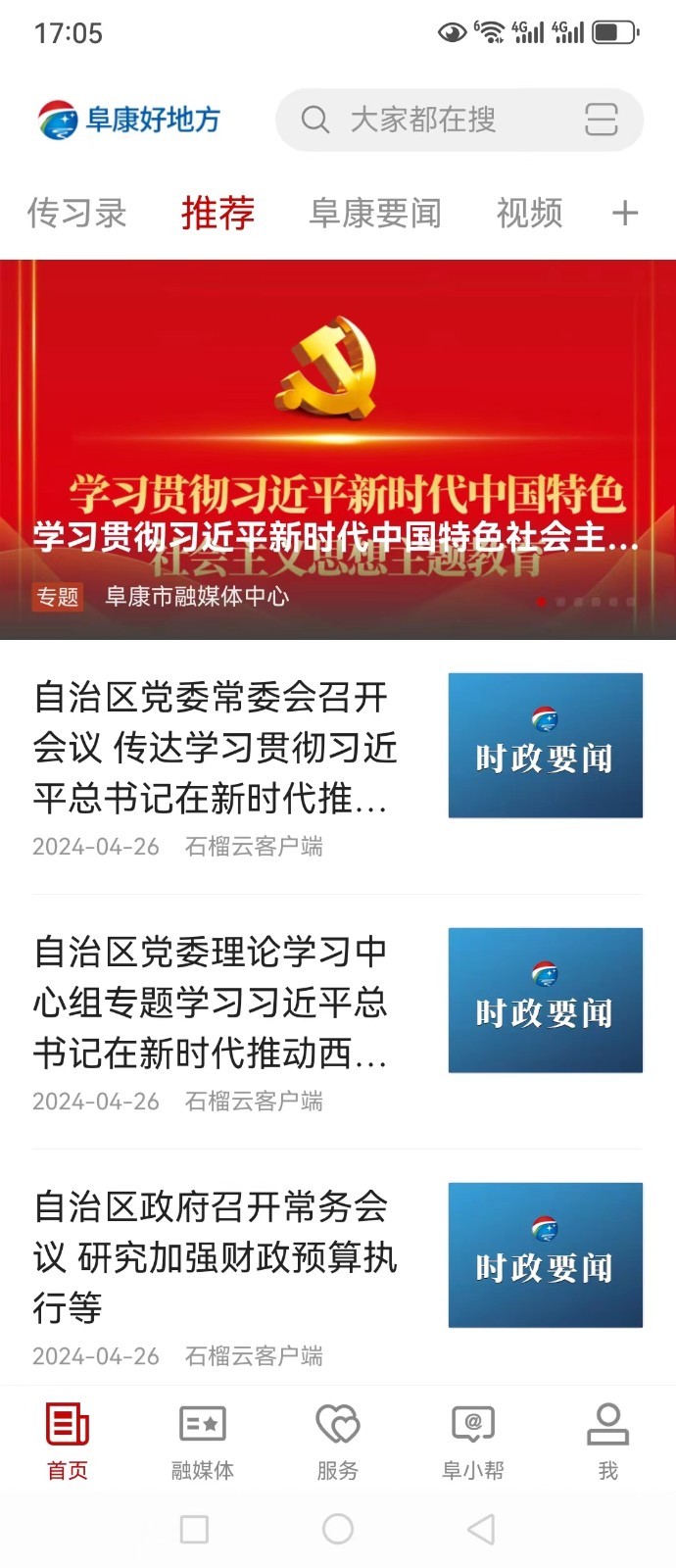The image size is (676, 1568).
Task: Switch to the 融媒体 tab
Action: tap(203, 1441)
